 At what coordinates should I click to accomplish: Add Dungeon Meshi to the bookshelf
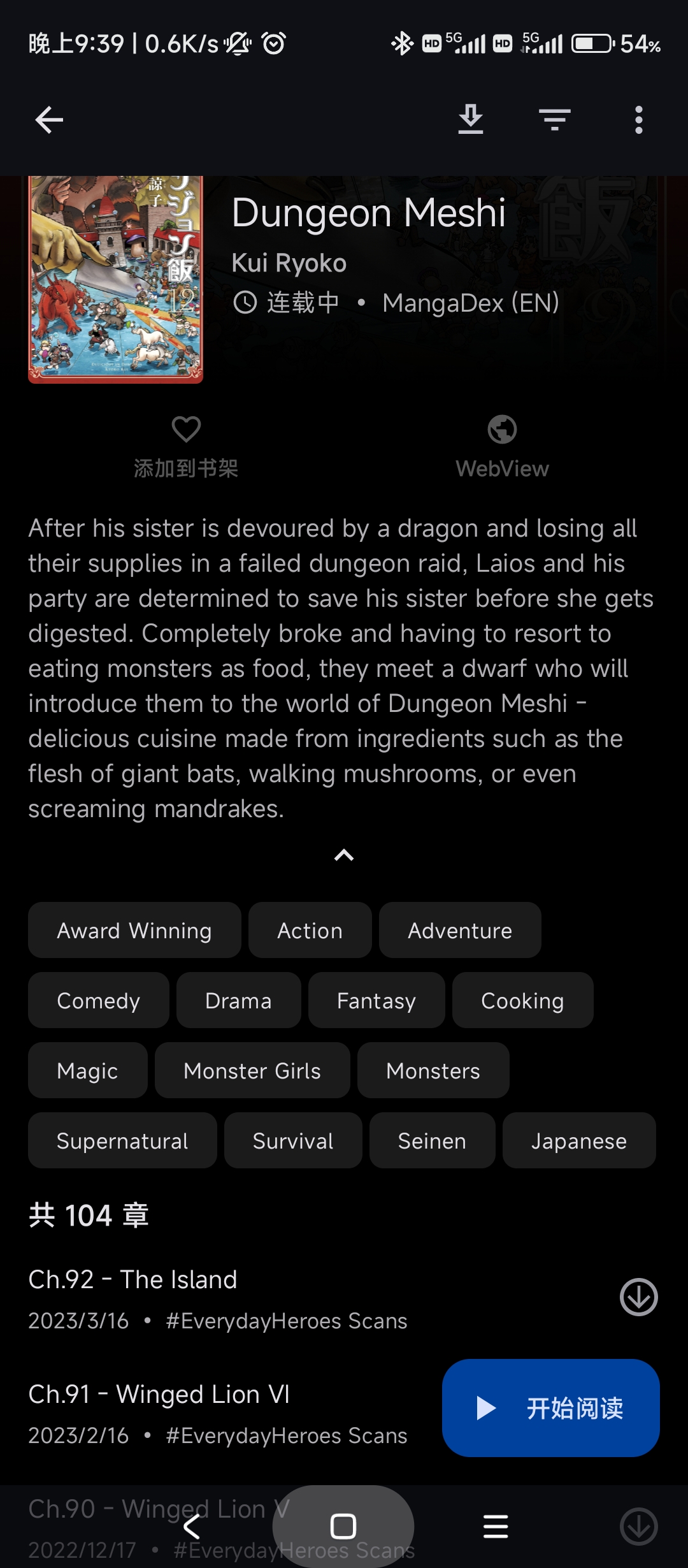tap(186, 447)
